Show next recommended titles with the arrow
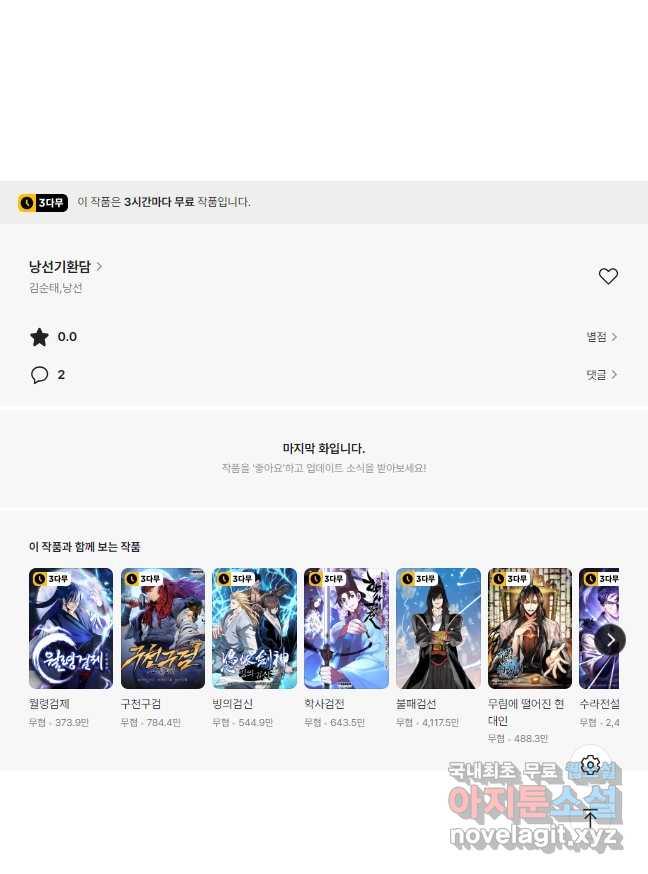The image size is (648, 874). [x=610, y=640]
